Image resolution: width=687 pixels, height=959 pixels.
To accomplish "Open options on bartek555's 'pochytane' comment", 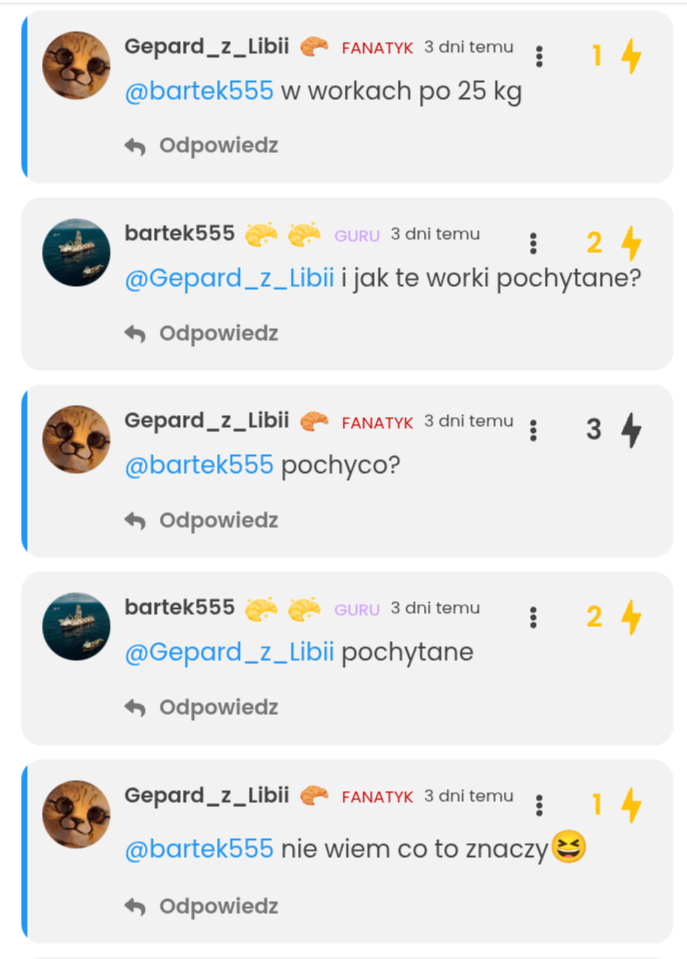I will 534,617.
